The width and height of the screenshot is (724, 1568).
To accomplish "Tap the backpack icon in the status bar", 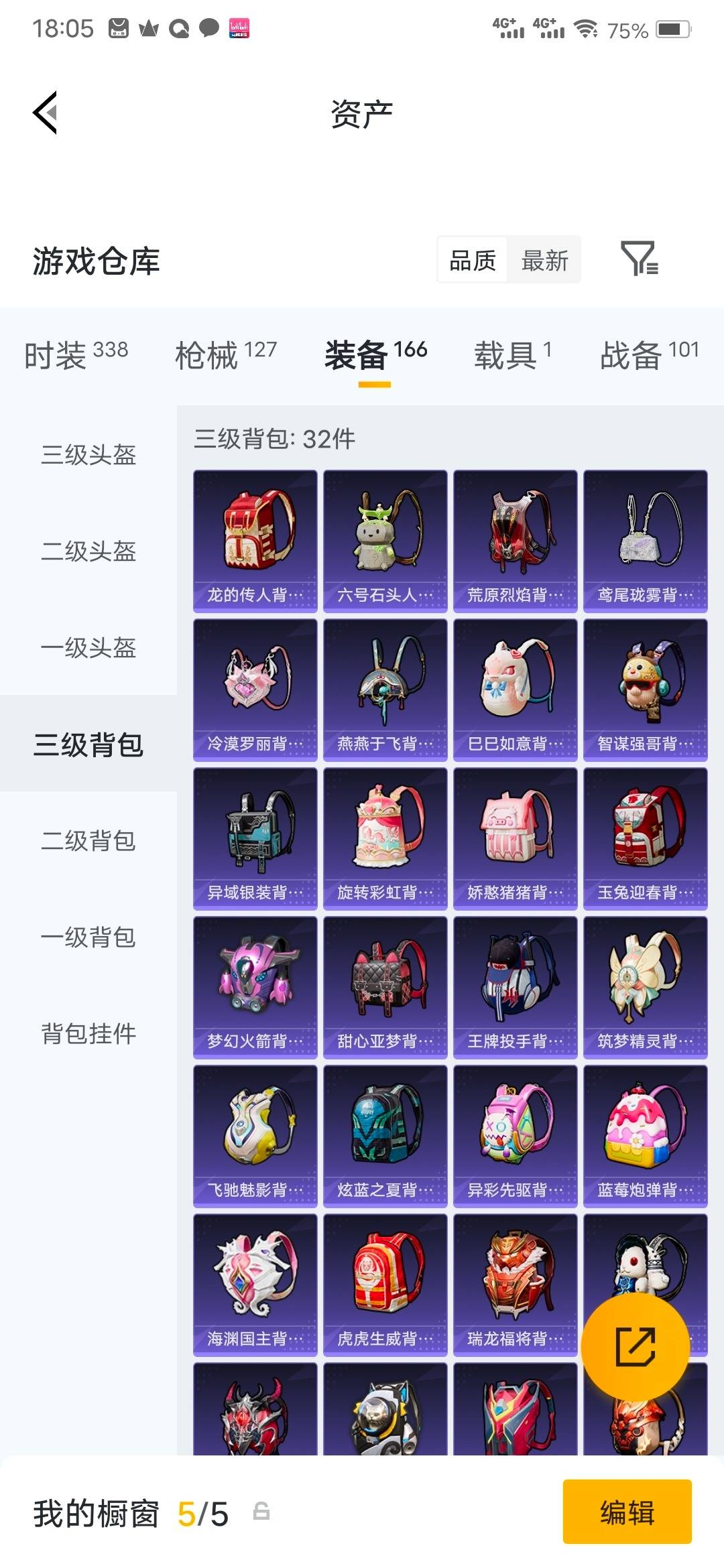I will [x=119, y=27].
